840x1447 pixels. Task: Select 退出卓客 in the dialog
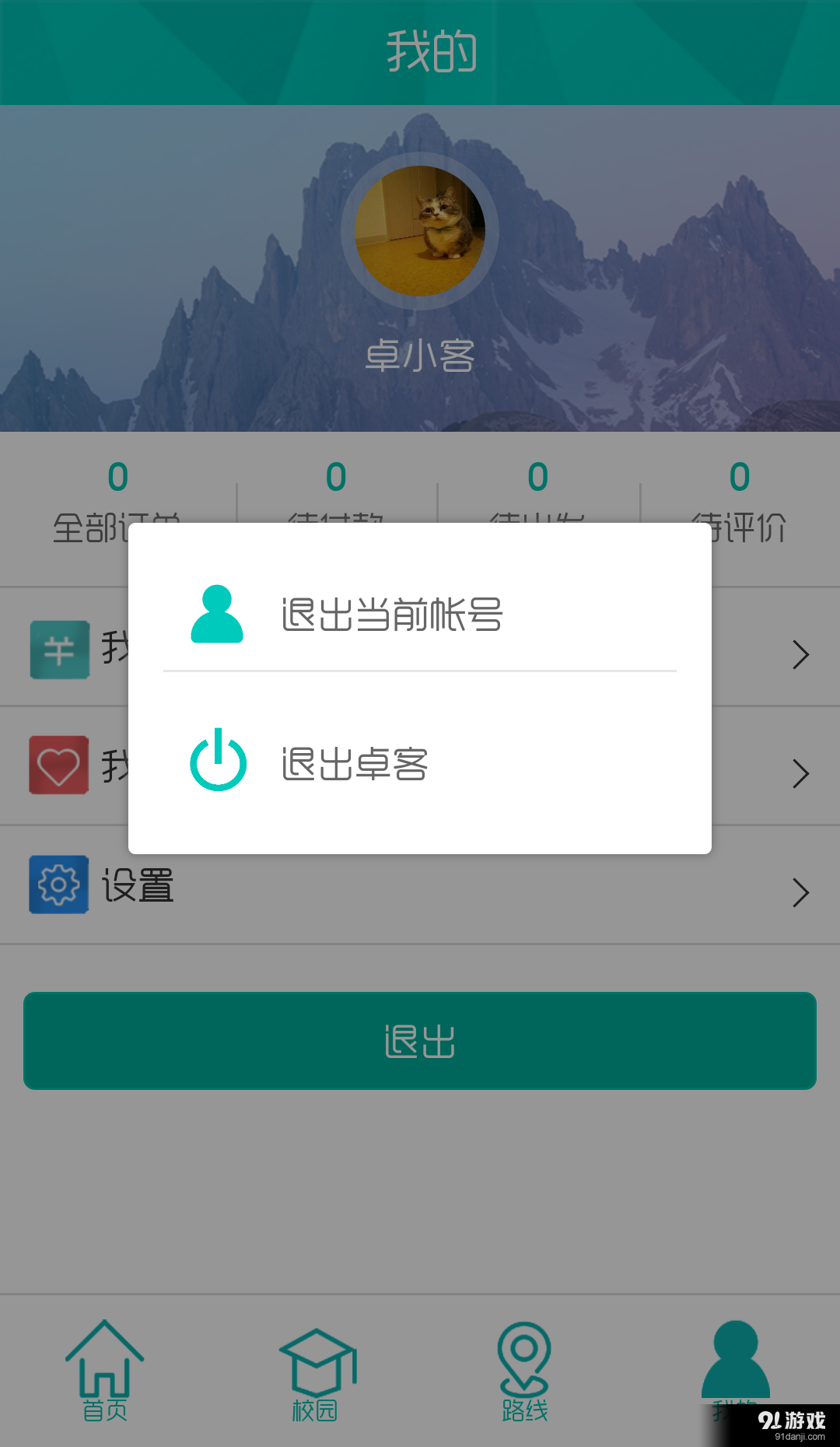pyautogui.click(x=354, y=762)
